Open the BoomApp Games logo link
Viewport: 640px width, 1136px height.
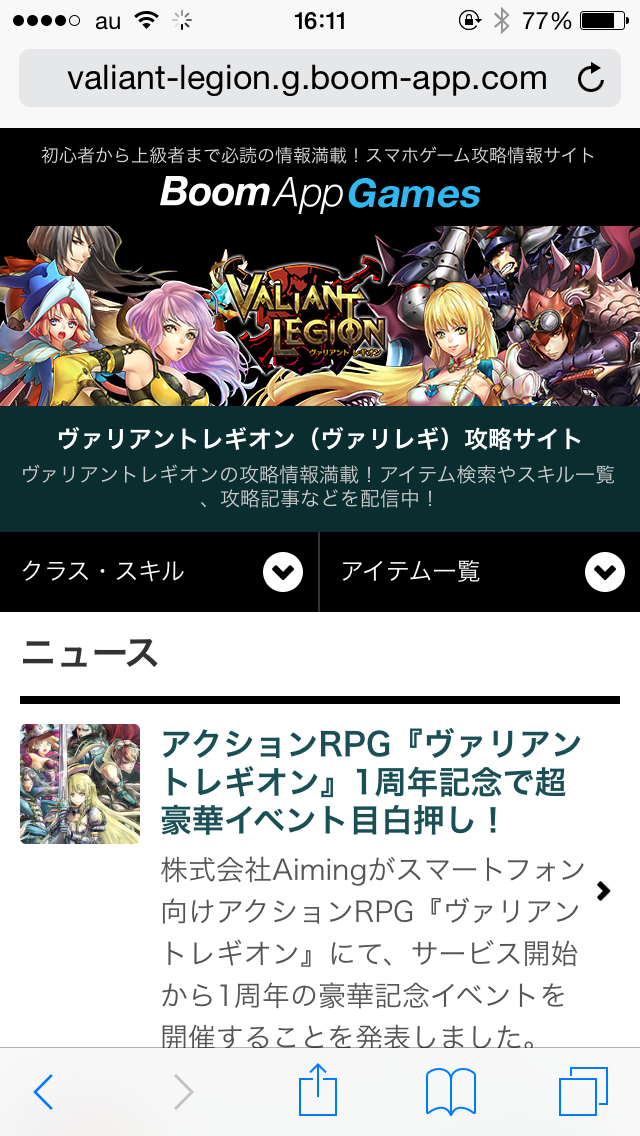(320, 192)
